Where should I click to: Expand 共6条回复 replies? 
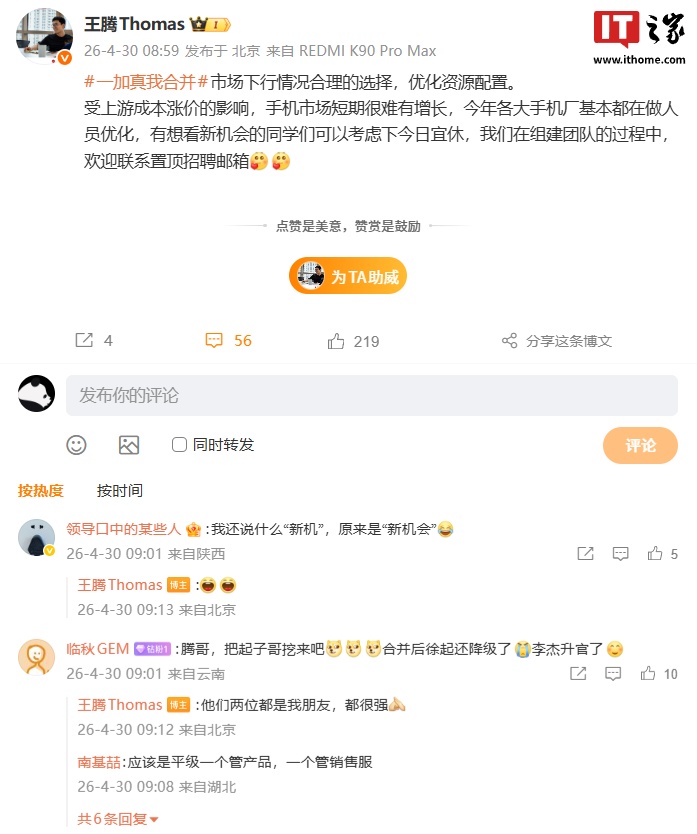pos(118,819)
